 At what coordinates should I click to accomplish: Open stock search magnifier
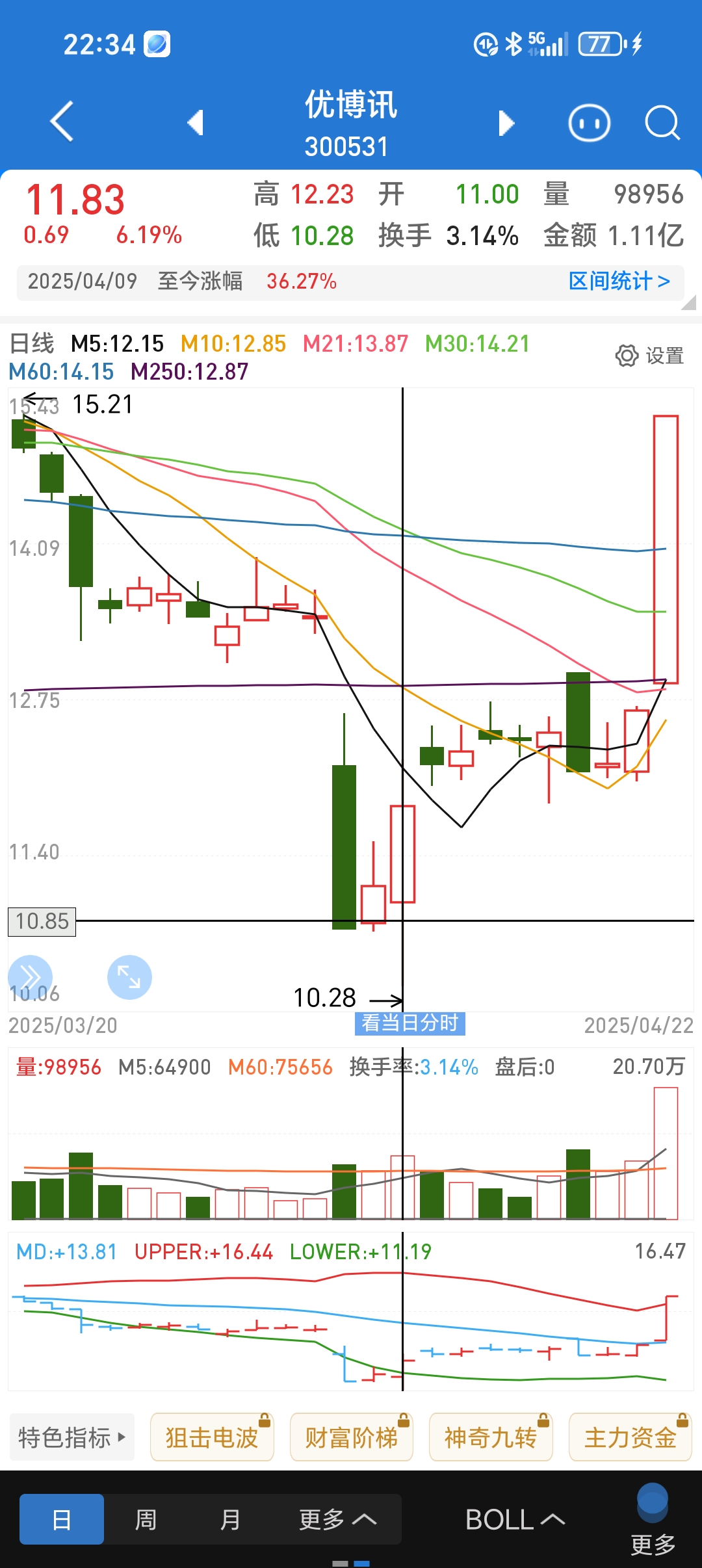tap(662, 123)
